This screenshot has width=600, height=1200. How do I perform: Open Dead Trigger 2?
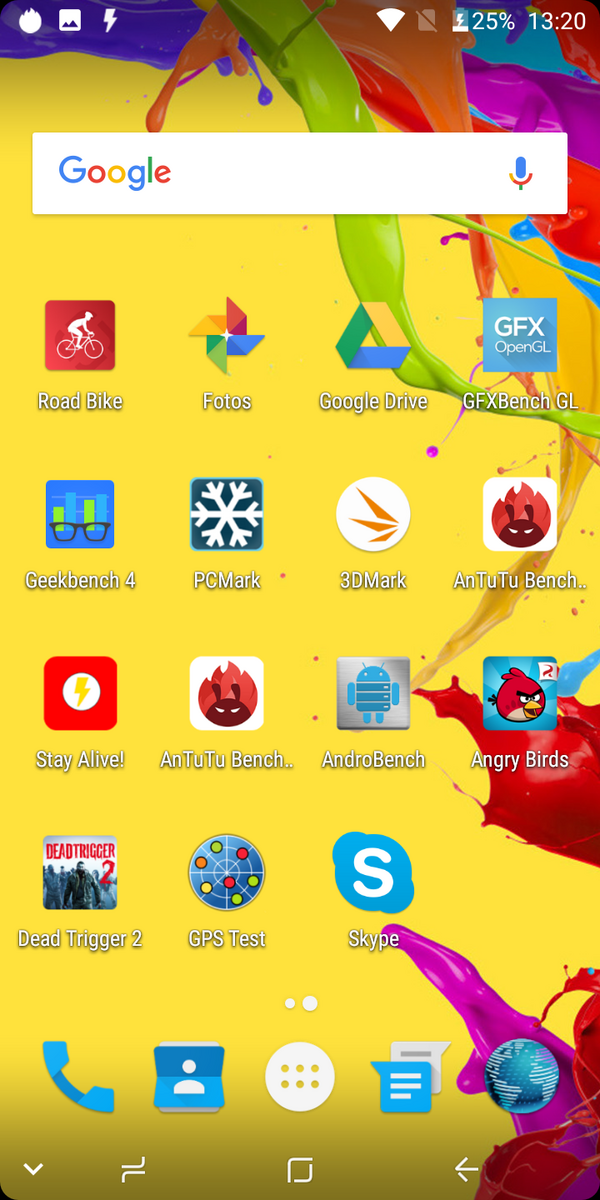[x=80, y=872]
